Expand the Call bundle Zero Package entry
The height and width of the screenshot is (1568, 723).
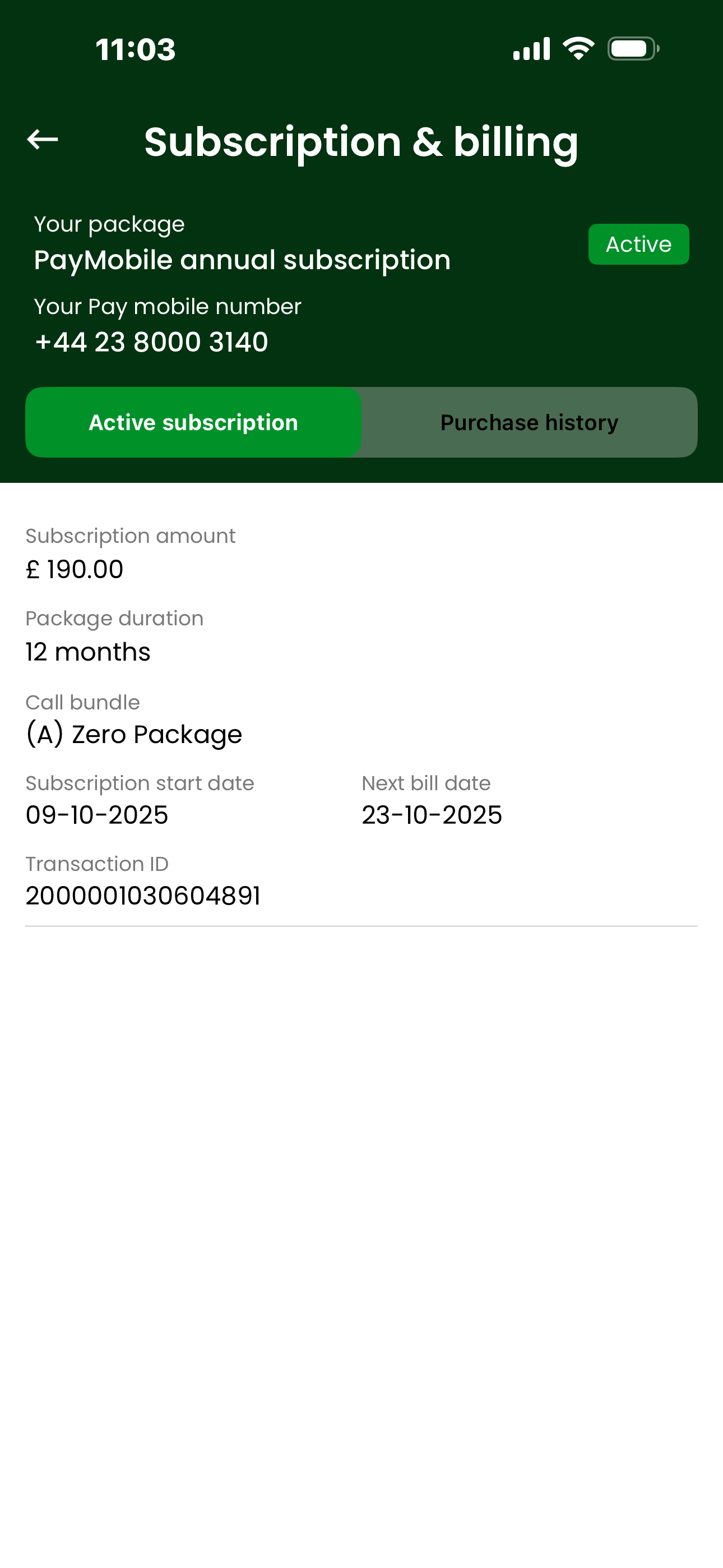click(x=133, y=734)
